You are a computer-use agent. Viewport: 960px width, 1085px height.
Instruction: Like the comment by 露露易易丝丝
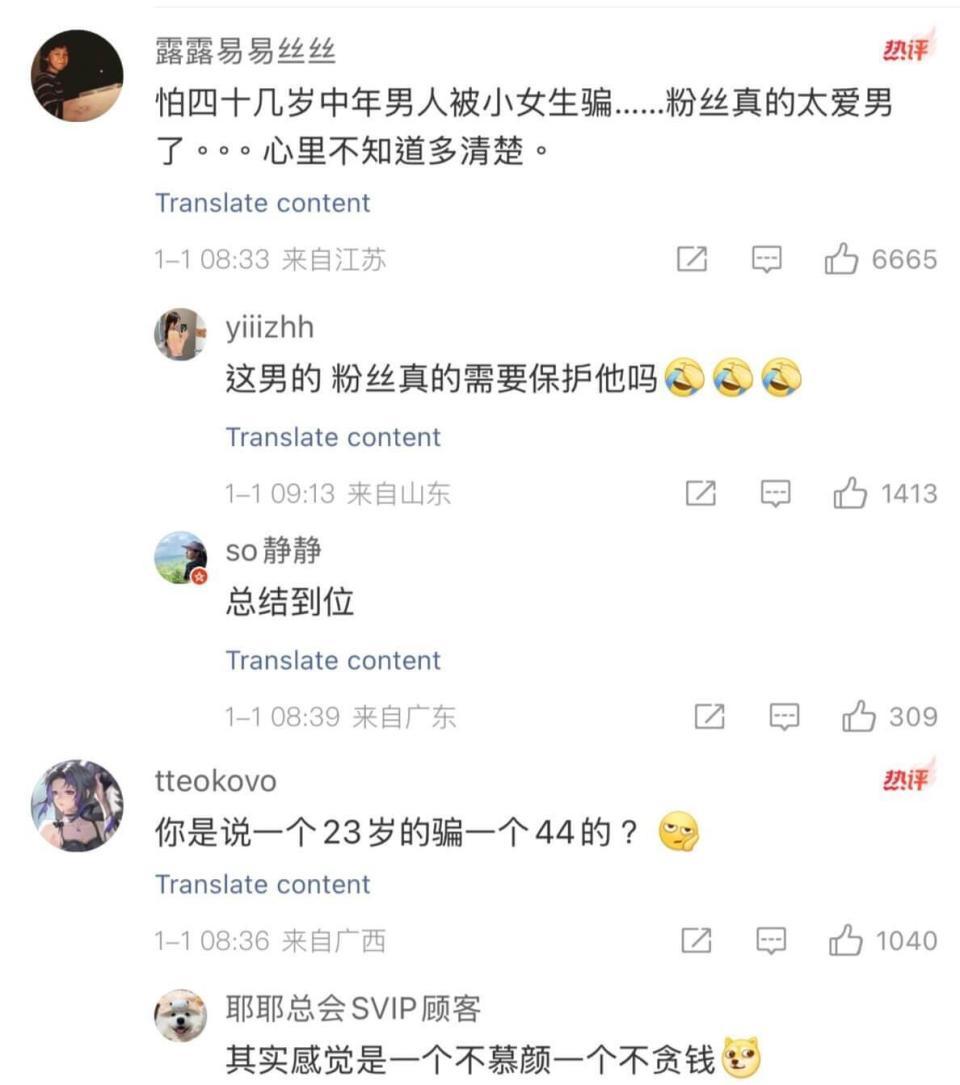click(842, 260)
